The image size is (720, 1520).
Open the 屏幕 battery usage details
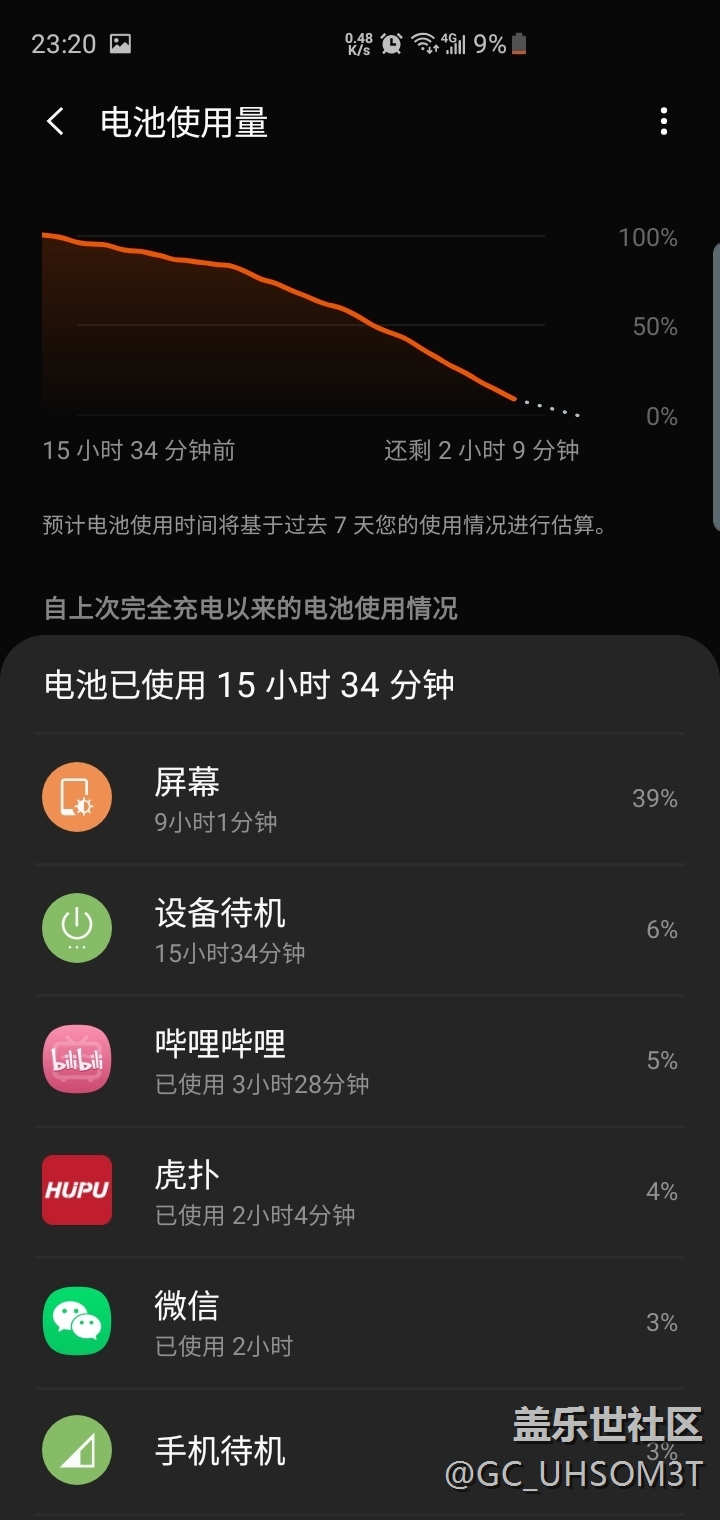(x=360, y=799)
